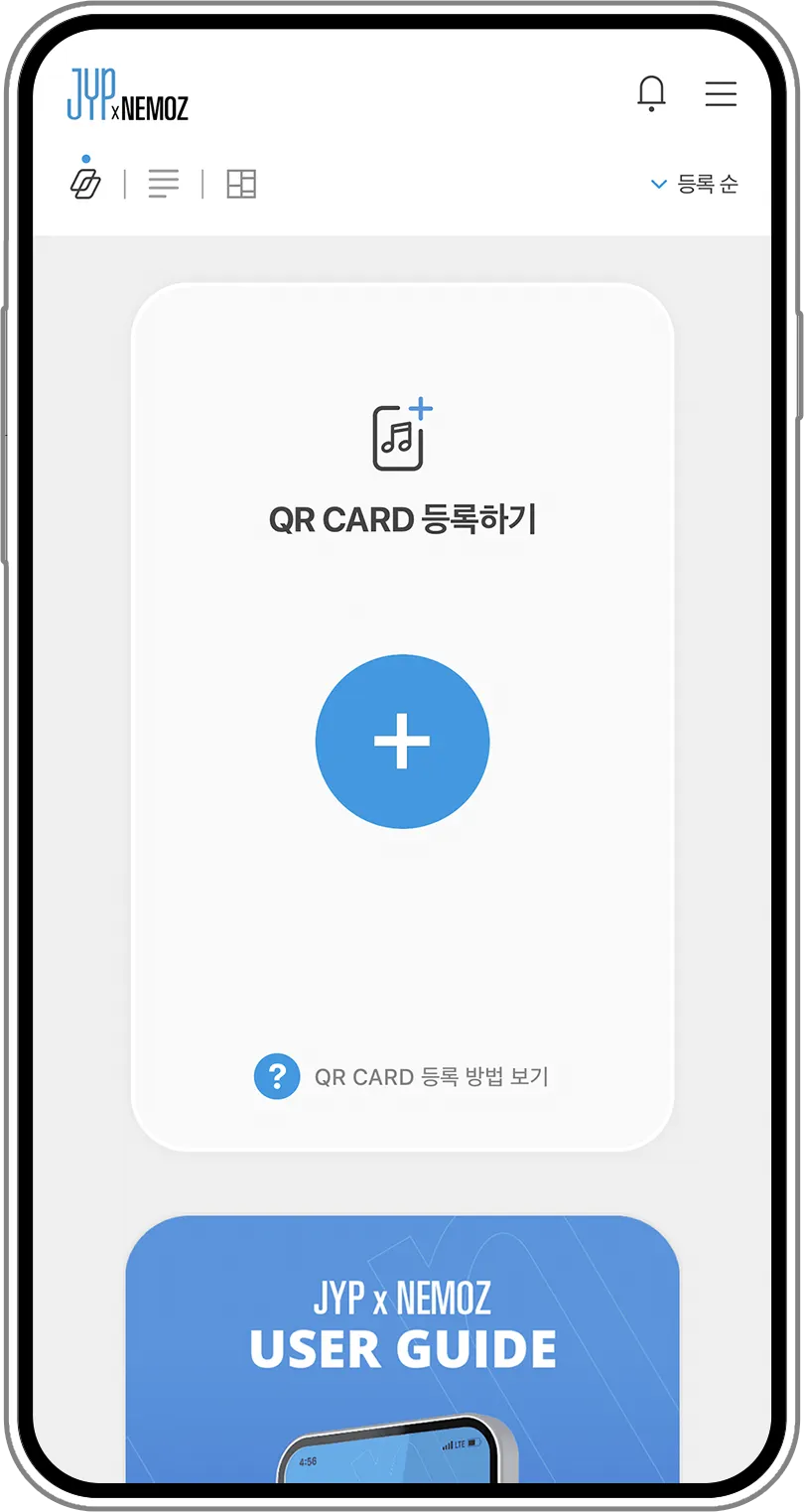Tap the JYP x NEMOZ logo

tap(127, 95)
